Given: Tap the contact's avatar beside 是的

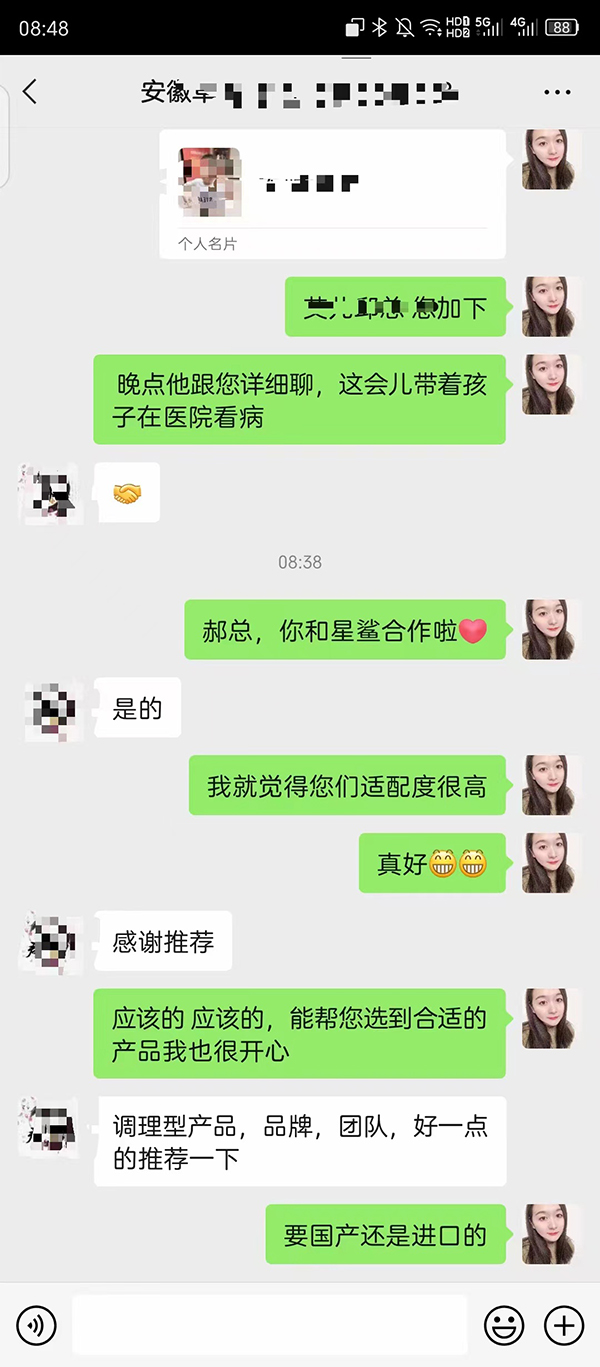Looking at the screenshot, I should (51, 710).
